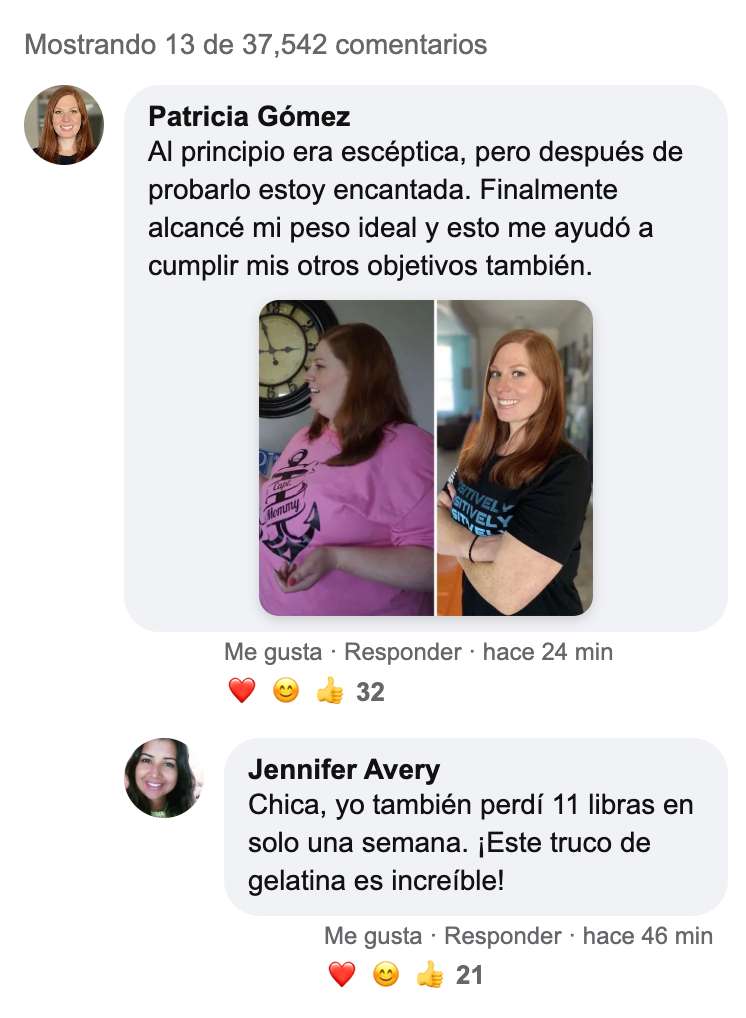This screenshot has width=746, height=1018.
Task: Tap the Jennifer Avery name
Action: pyautogui.click(x=343, y=770)
